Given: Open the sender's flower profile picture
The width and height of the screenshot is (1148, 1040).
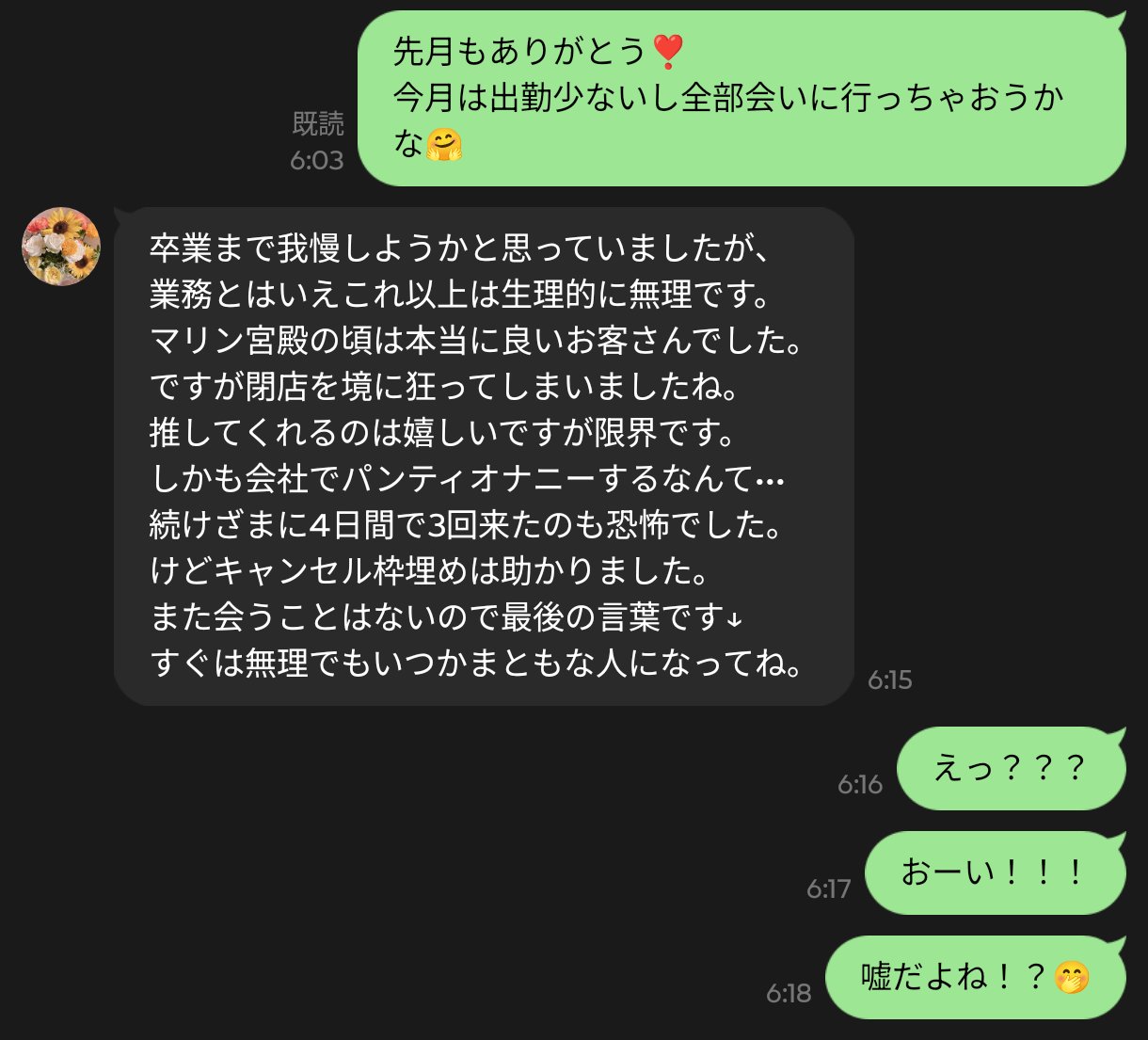Looking at the screenshot, I should point(61,247).
